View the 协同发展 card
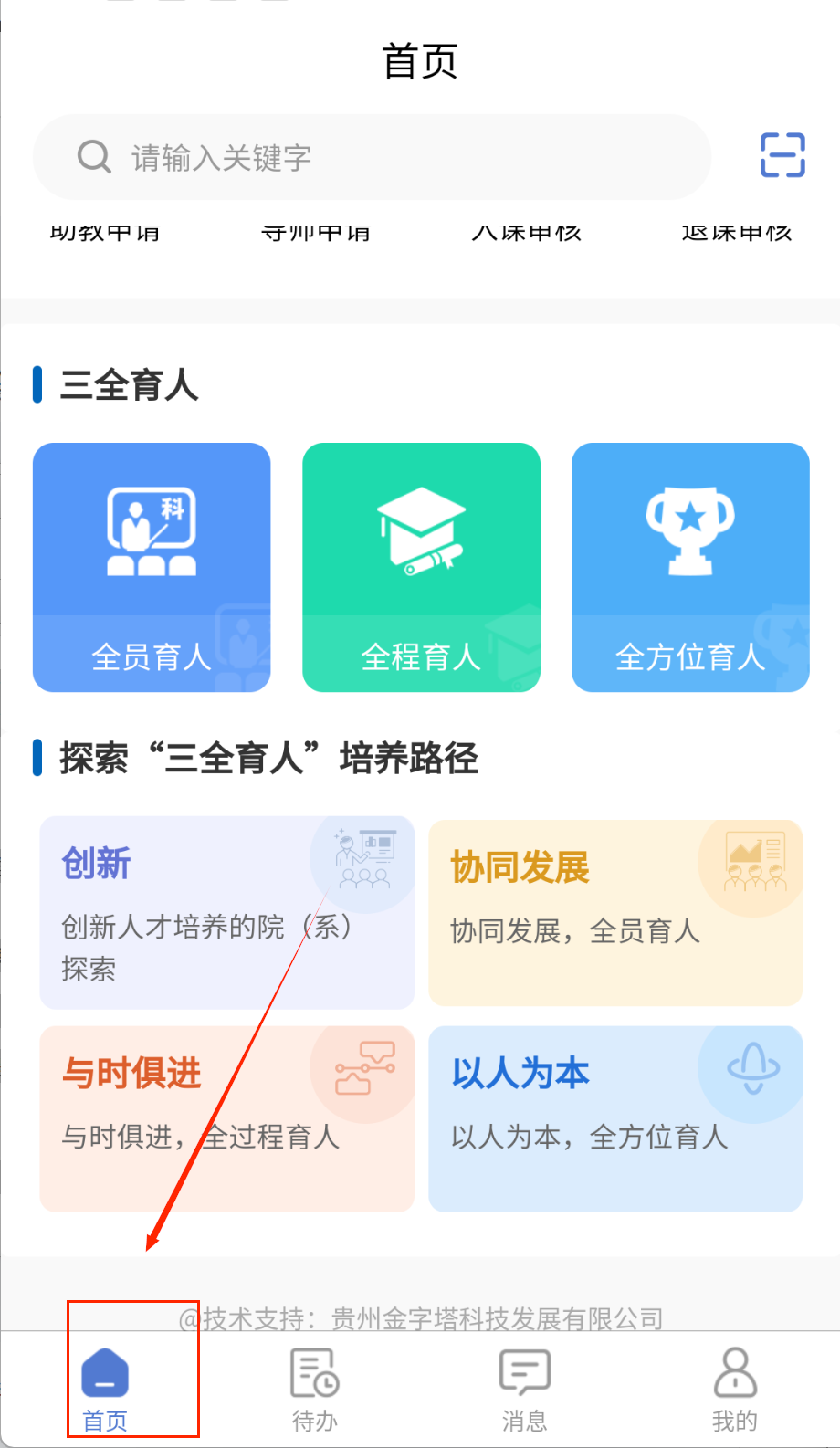Image resolution: width=840 pixels, height=1448 pixels. point(615,912)
